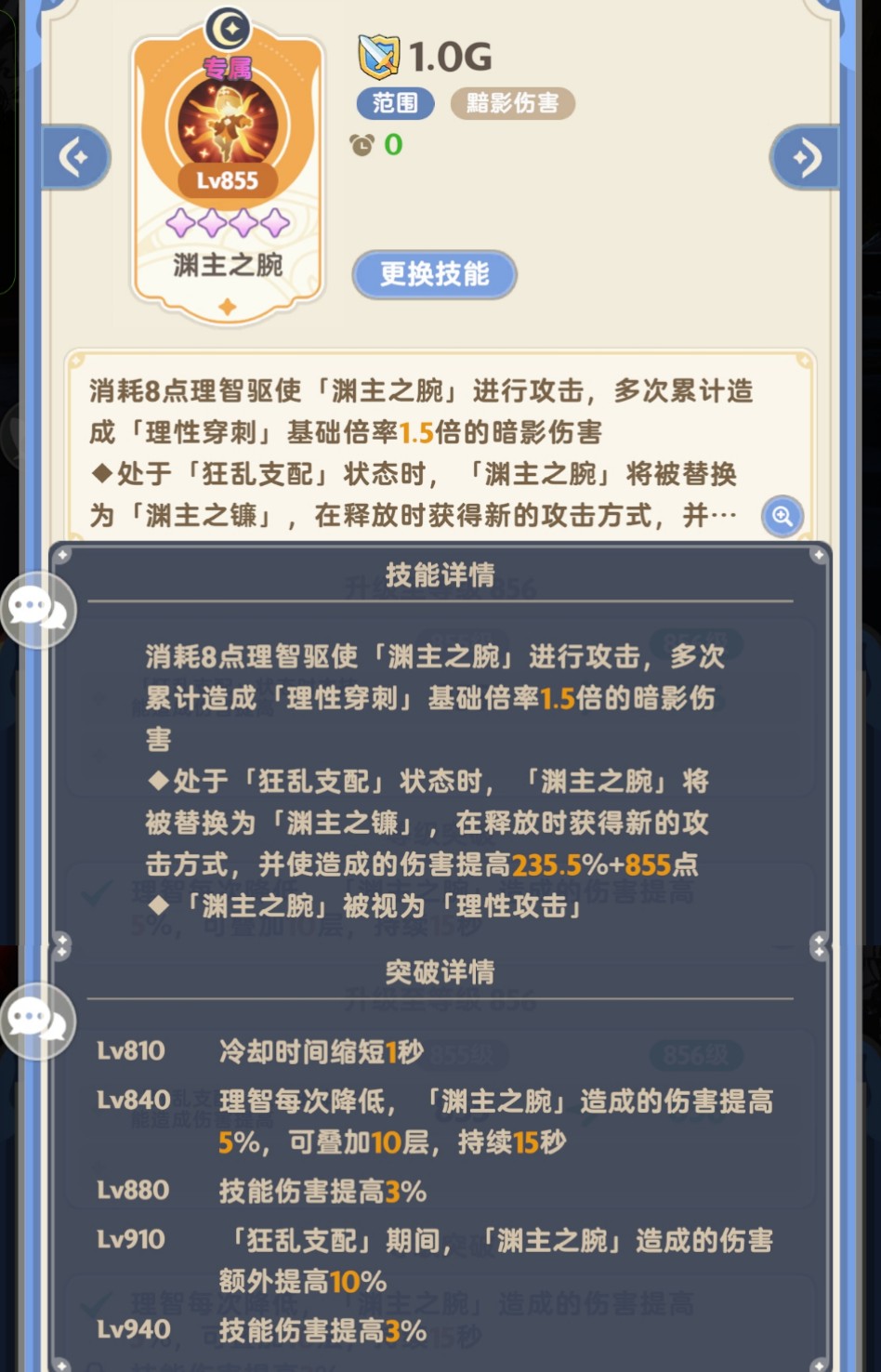
Task: Open the lower chat bubble icon
Action: (37, 1020)
